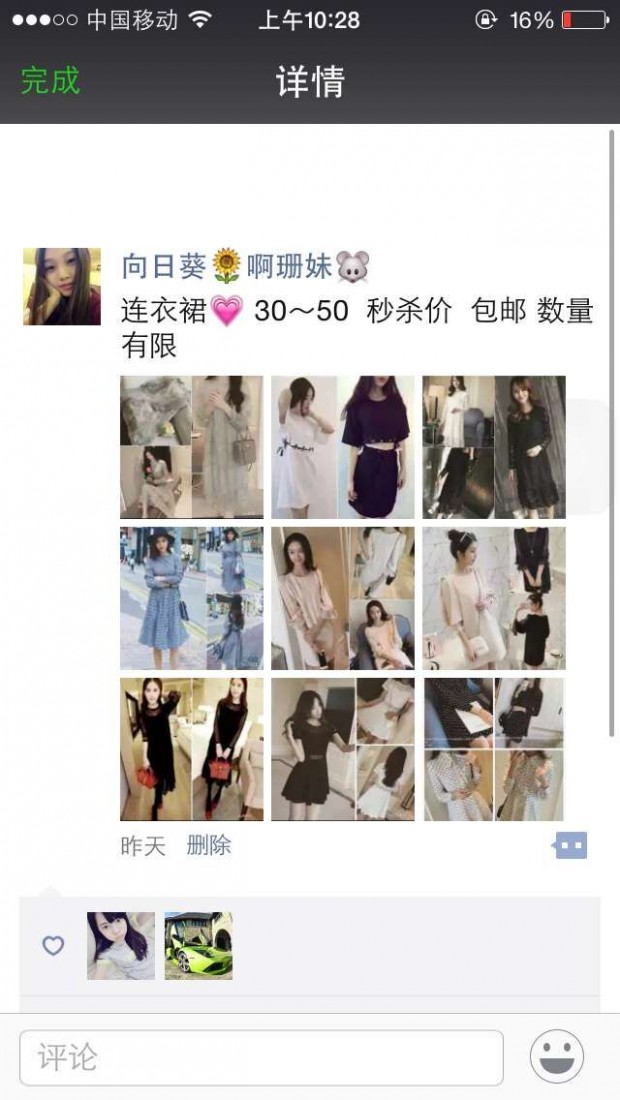This screenshot has height=1100, width=620.
Task: Open the emoji picker smiley
Action: pos(557,1056)
